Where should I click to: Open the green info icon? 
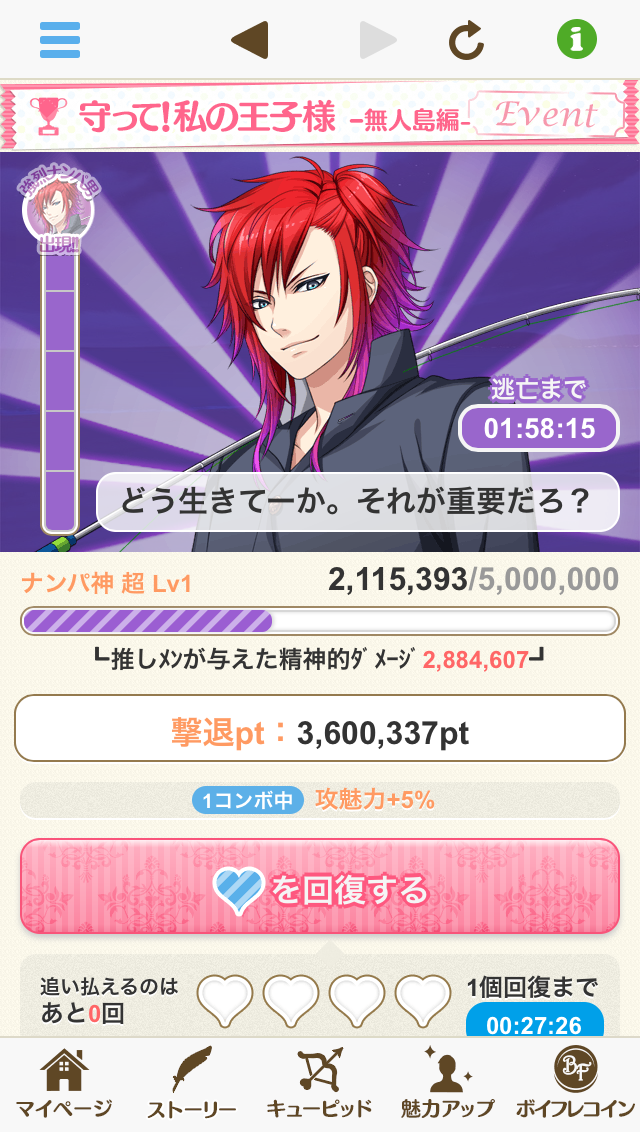pyautogui.click(x=576, y=40)
